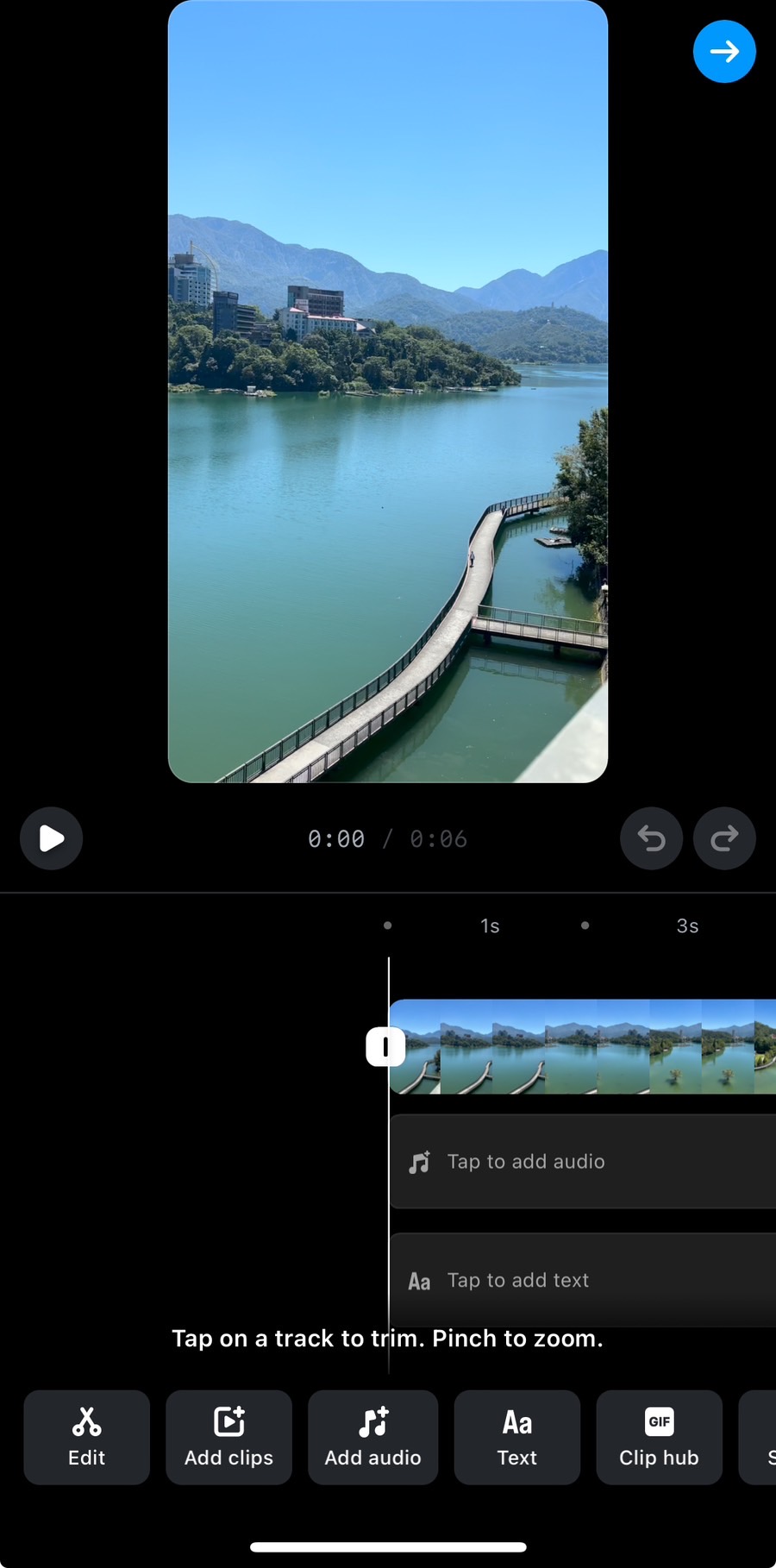
Task: Tap the 3s mark on the timeline ruler
Action: tap(686, 925)
